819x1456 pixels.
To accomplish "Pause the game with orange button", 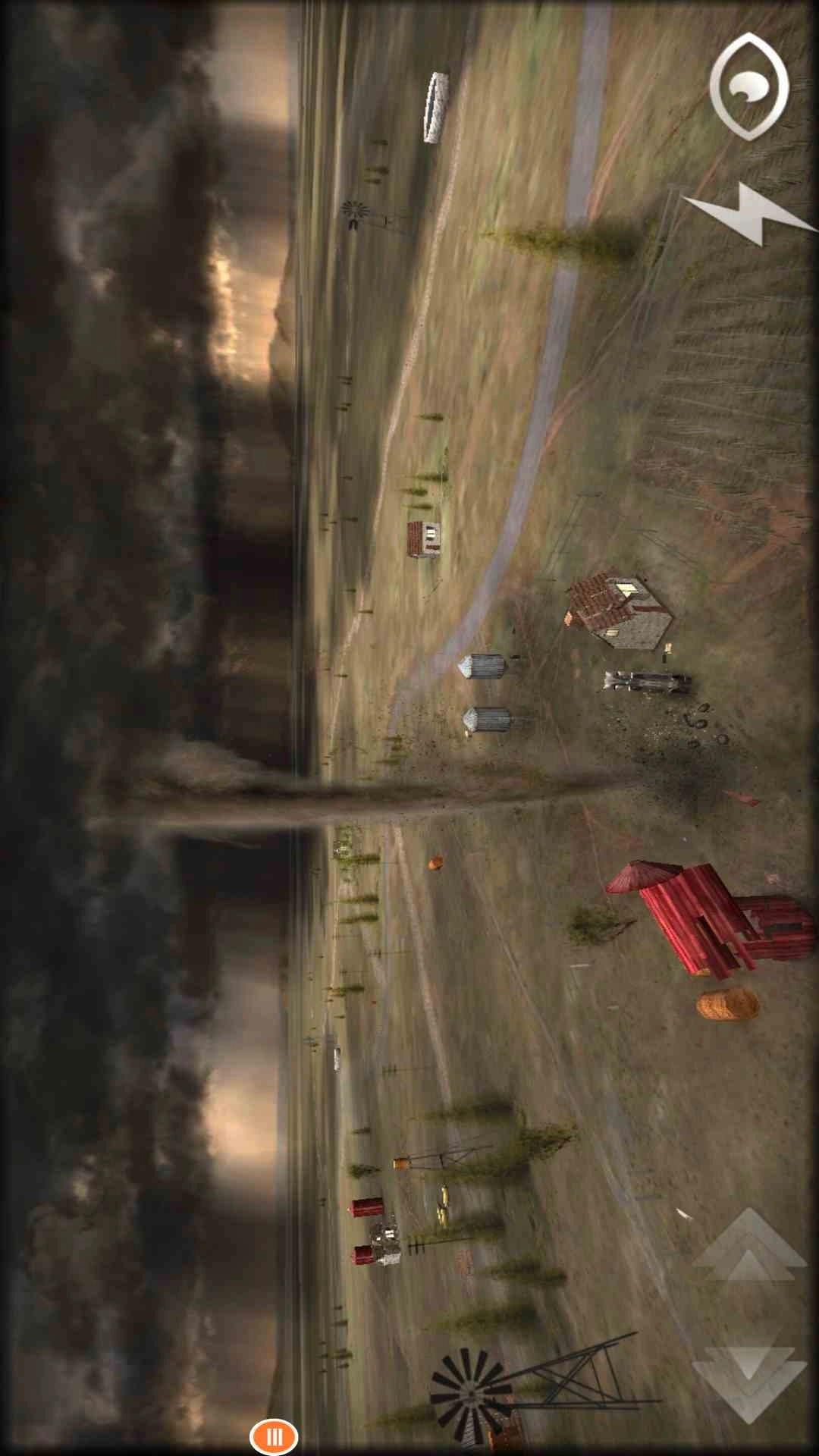I will pos(274,1436).
